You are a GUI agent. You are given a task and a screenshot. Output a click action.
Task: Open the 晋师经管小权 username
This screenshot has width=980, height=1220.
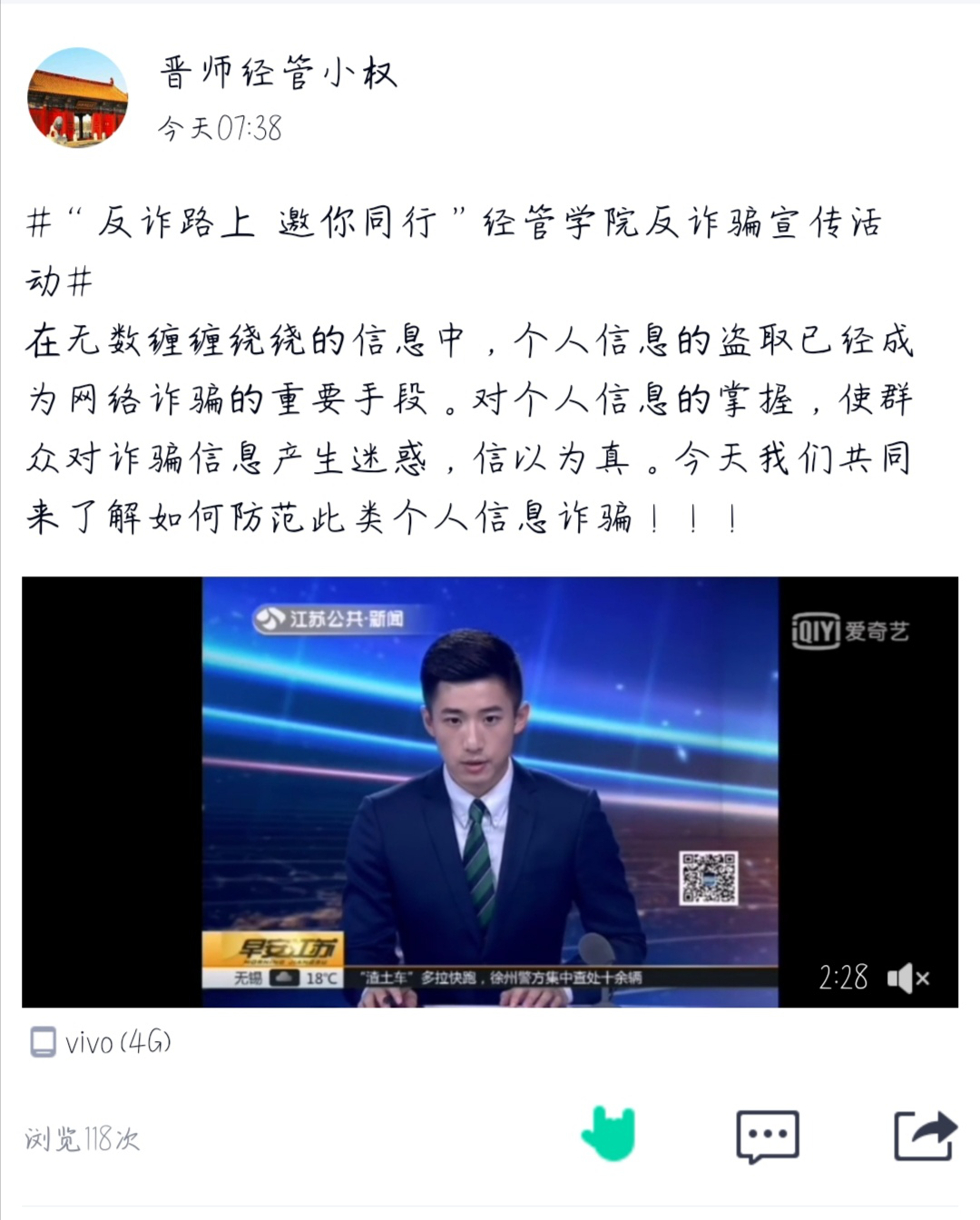(x=279, y=73)
